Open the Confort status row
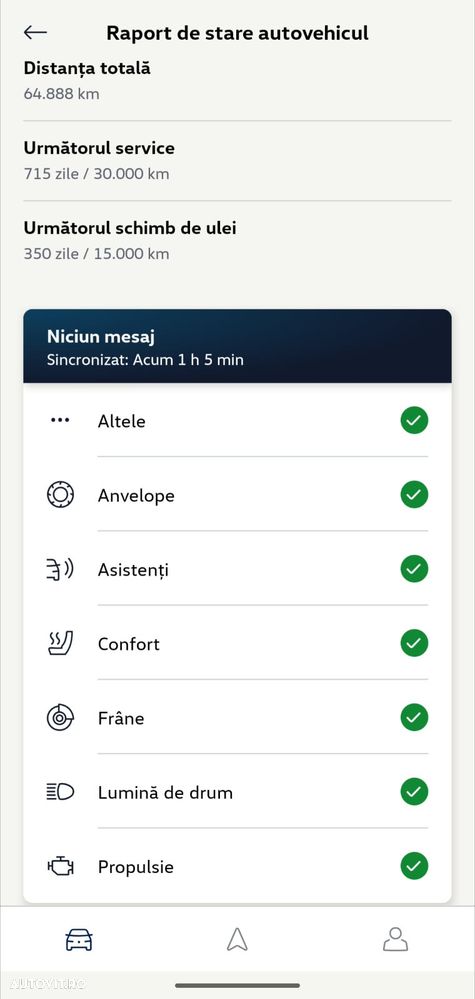This screenshot has width=475, height=999. [x=237, y=643]
